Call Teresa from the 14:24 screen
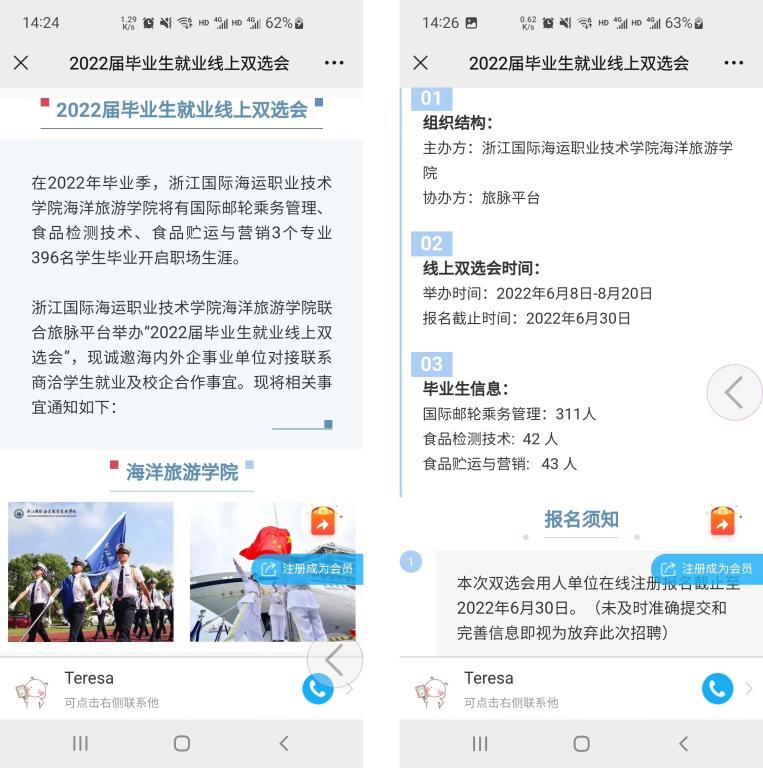Screen dimensions: 763x768 click(317, 688)
